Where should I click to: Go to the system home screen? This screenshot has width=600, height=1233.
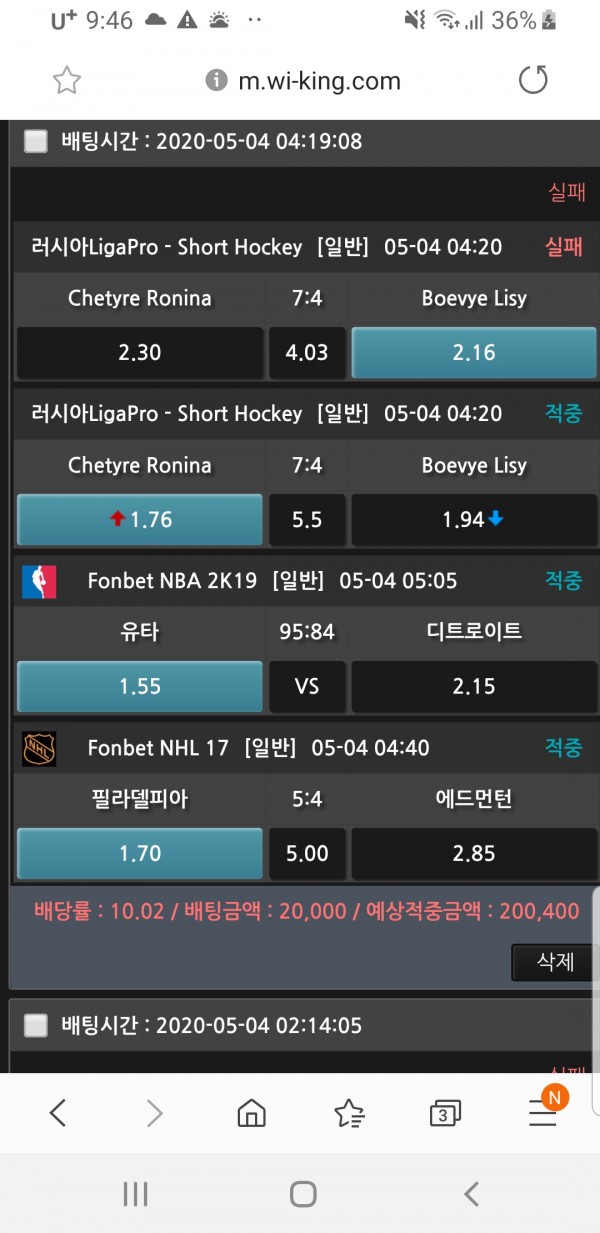(302, 1193)
